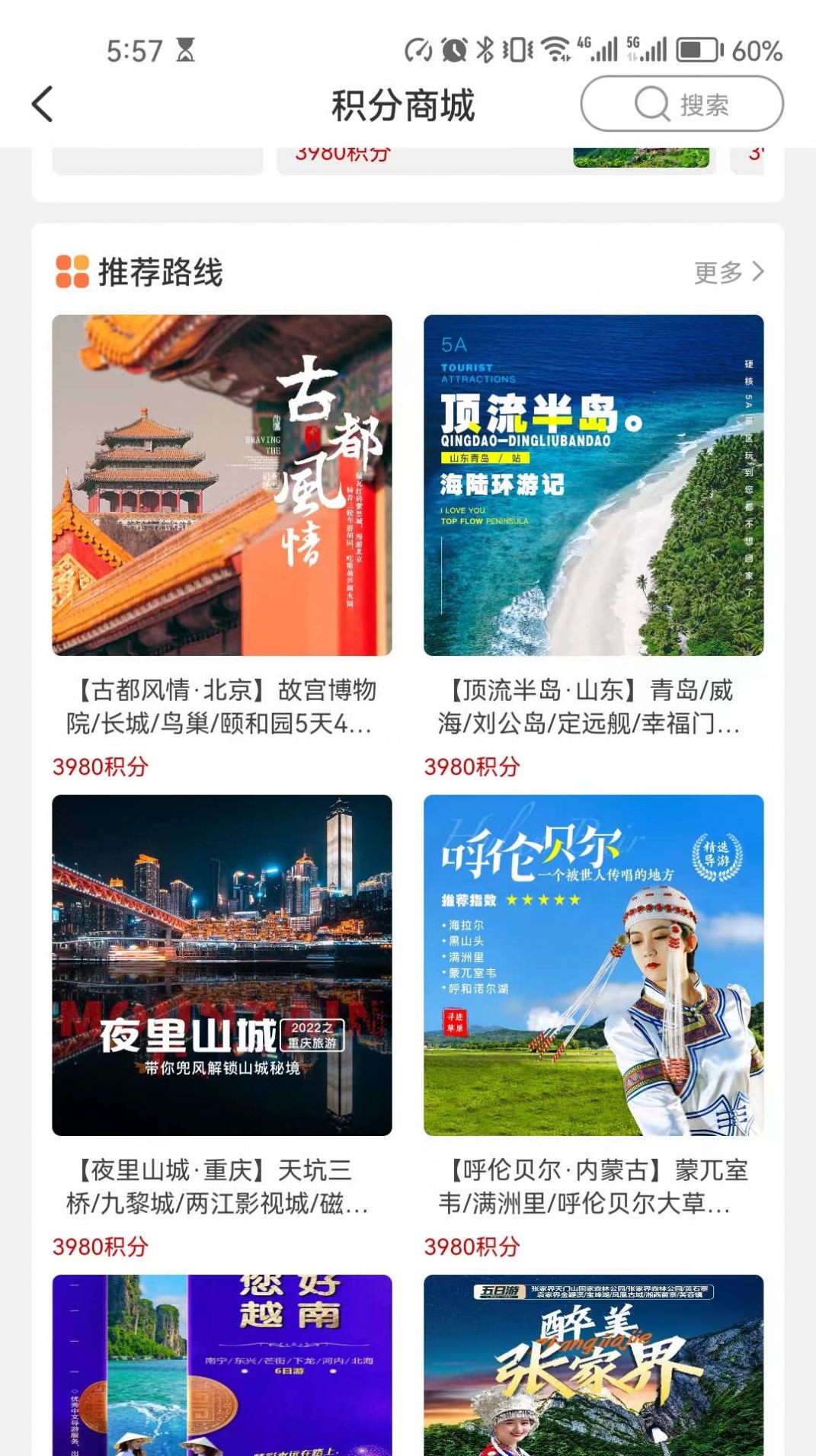Select the 夜里山城·重庆 tour card

[x=222, y=965]
